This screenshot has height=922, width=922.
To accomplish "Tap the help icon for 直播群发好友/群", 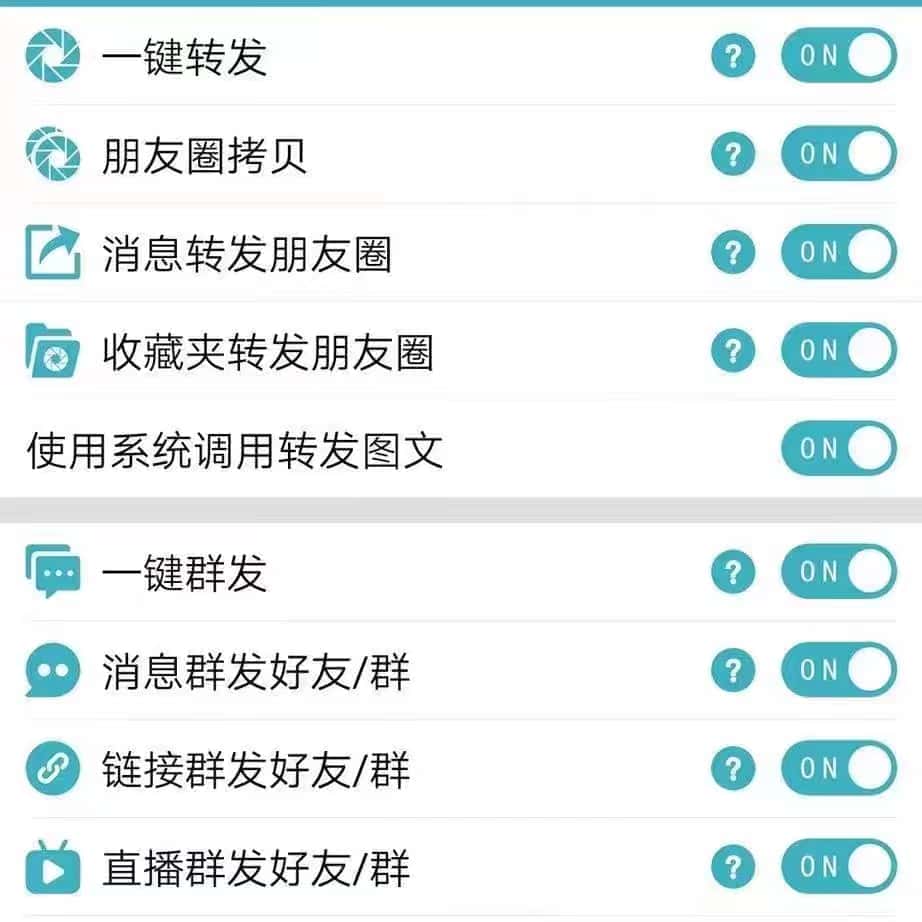I will (x=733, y=867).
